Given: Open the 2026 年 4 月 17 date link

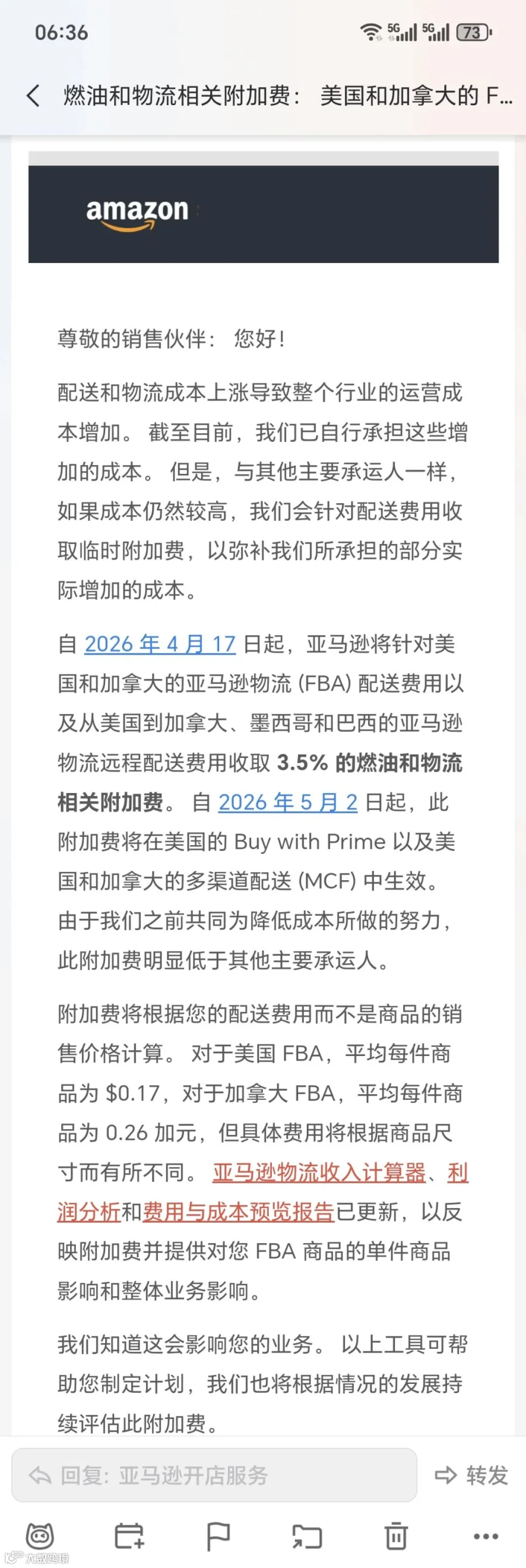Looking at the screenshot, I should click(x=160, y=644).
